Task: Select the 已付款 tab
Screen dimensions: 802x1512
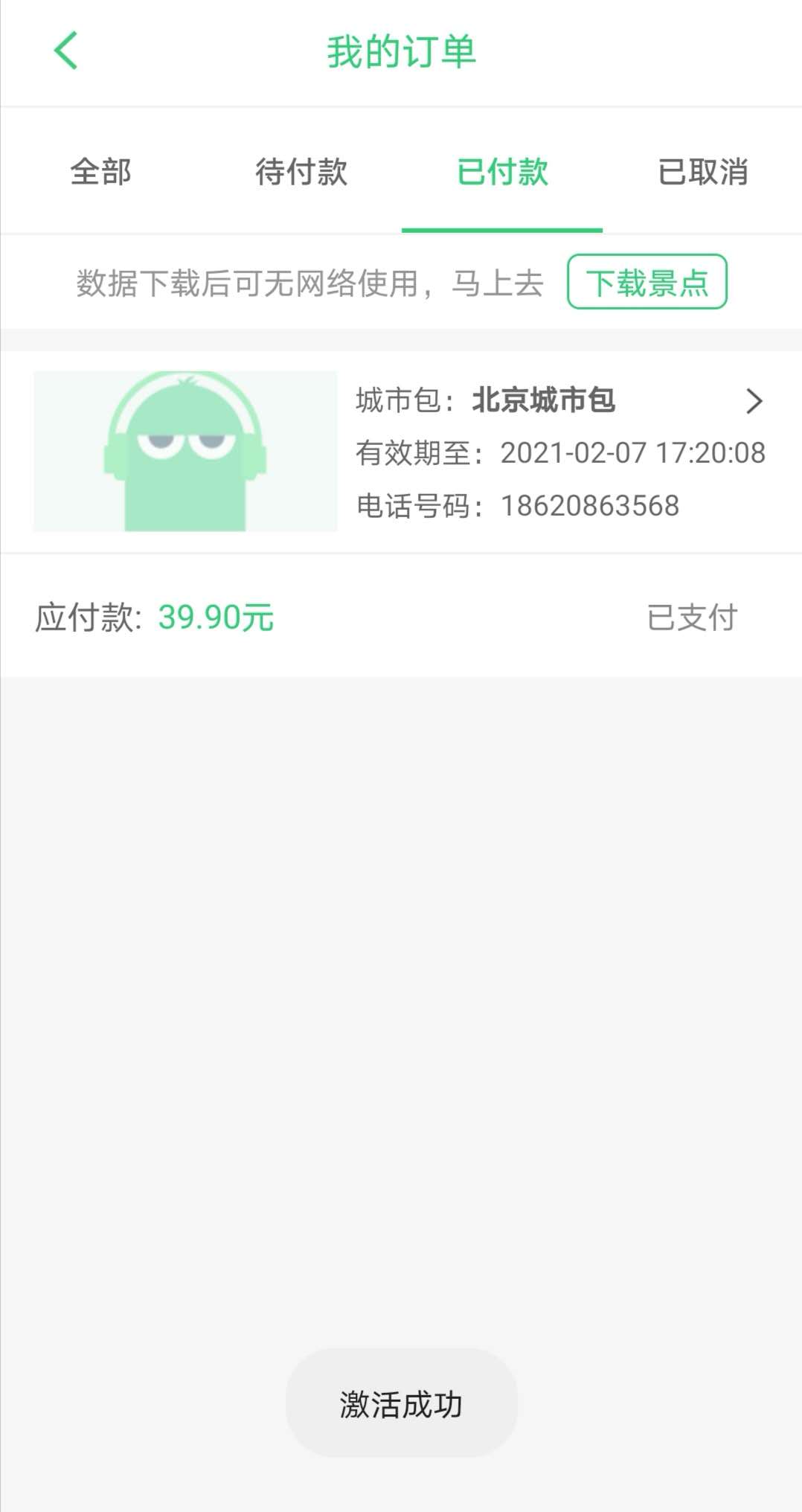Action: pyautogui.click(x=502, y=172)
